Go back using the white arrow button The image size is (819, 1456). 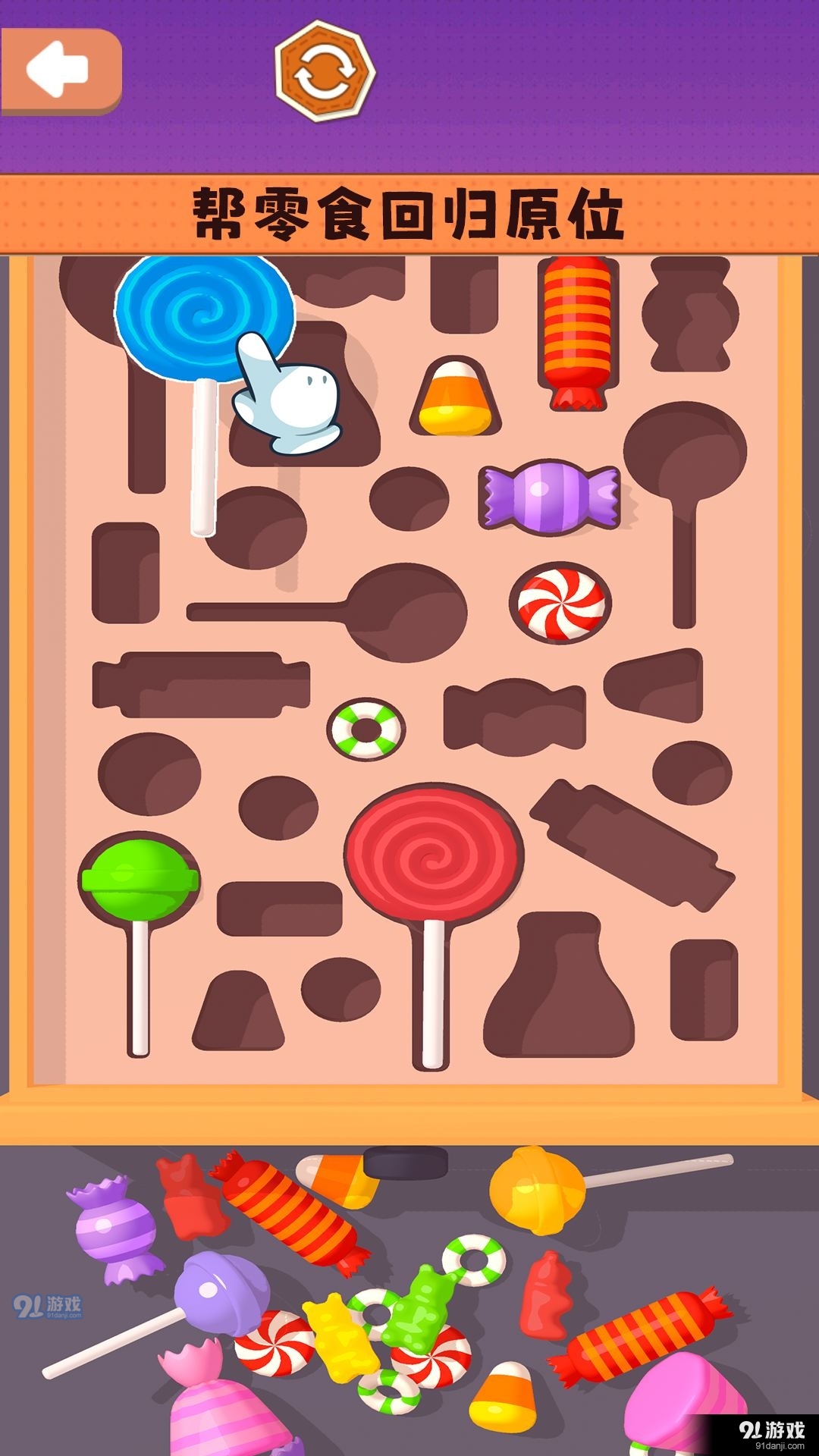[x=59, y=71]
